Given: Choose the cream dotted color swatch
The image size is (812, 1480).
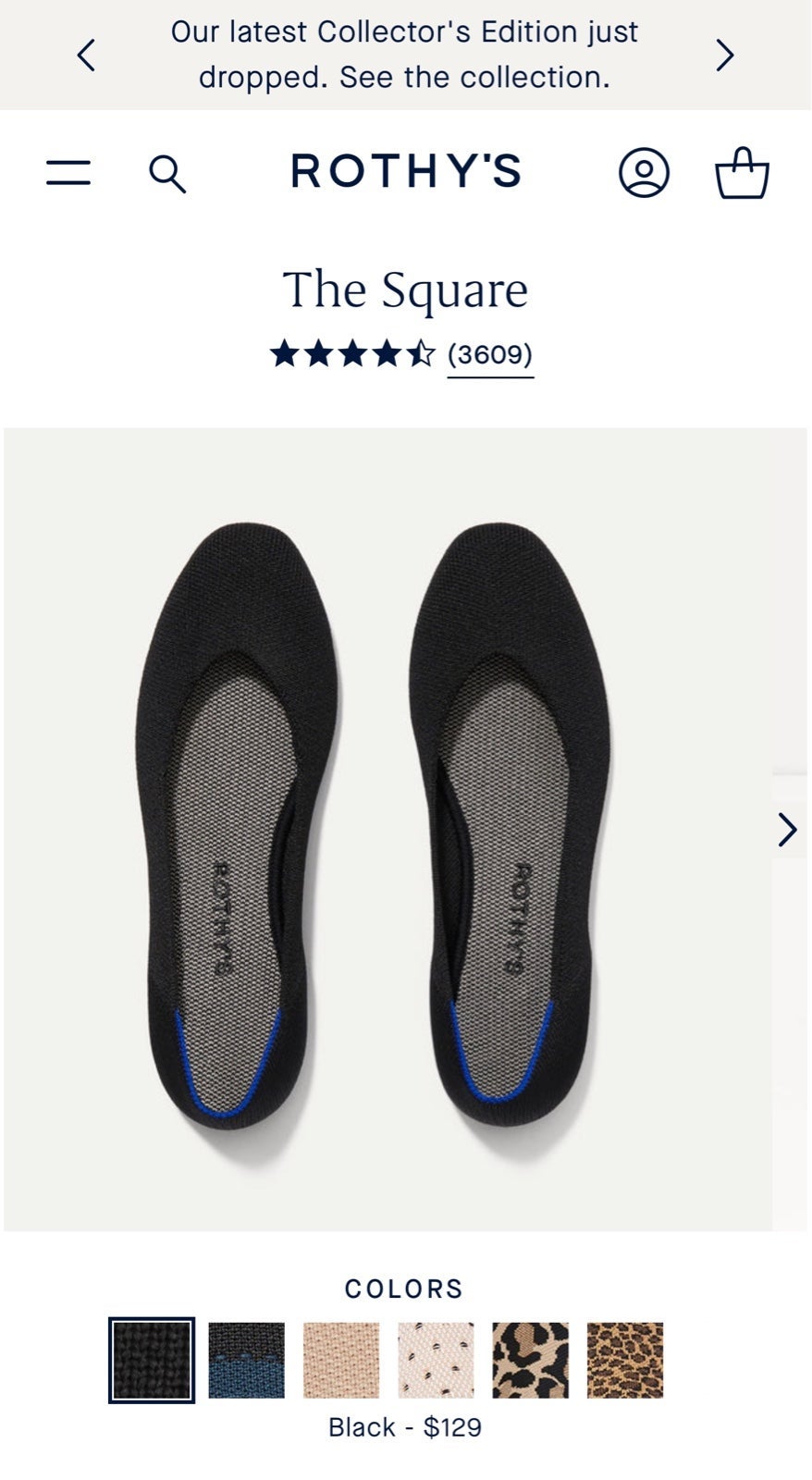Looking at the screenshot, I should [437, 1360].
